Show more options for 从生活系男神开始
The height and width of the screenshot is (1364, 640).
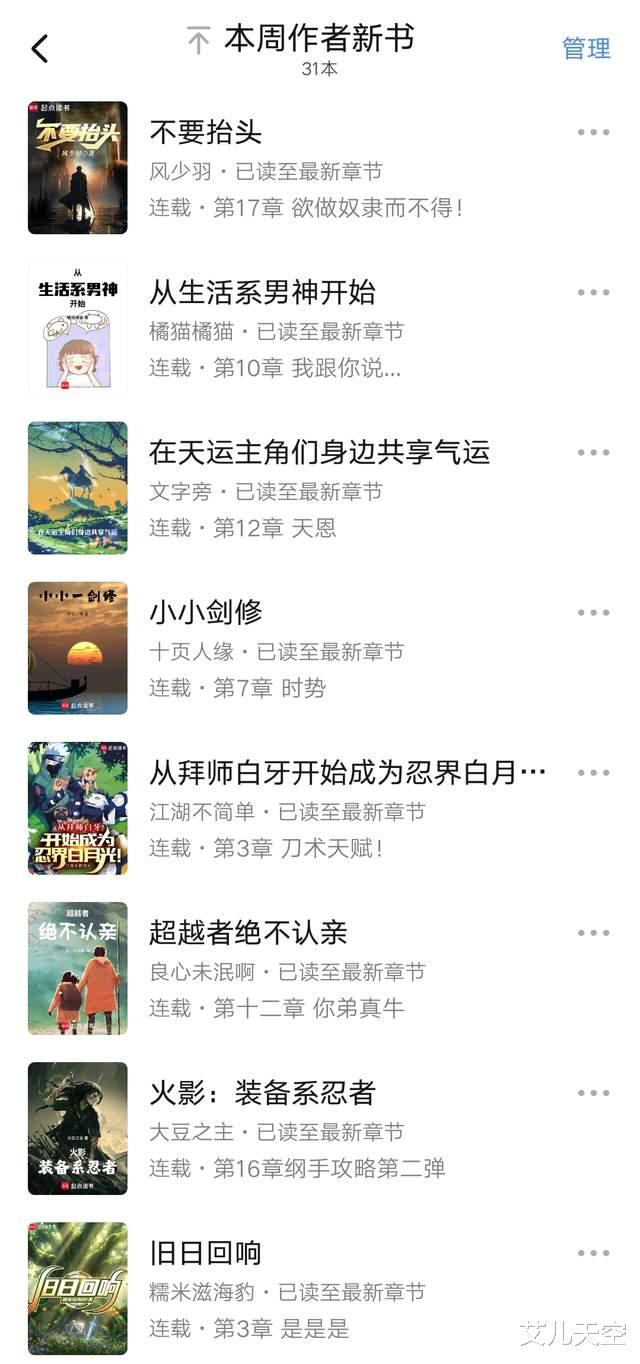[593, 292]
